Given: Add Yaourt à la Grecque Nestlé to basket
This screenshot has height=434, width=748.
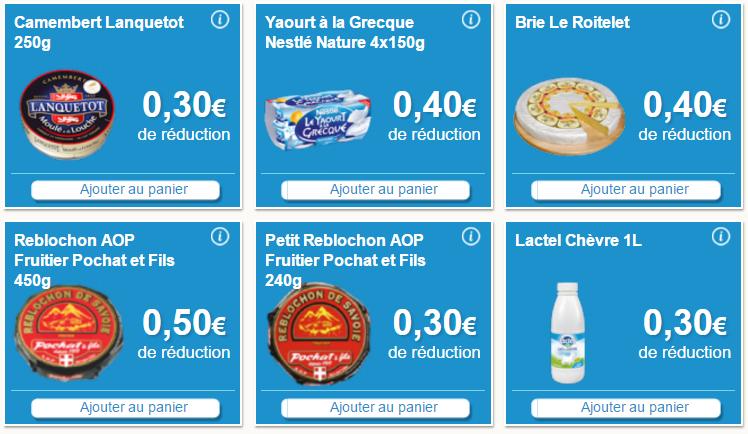Looking at the screenshot, I should 373,189.
